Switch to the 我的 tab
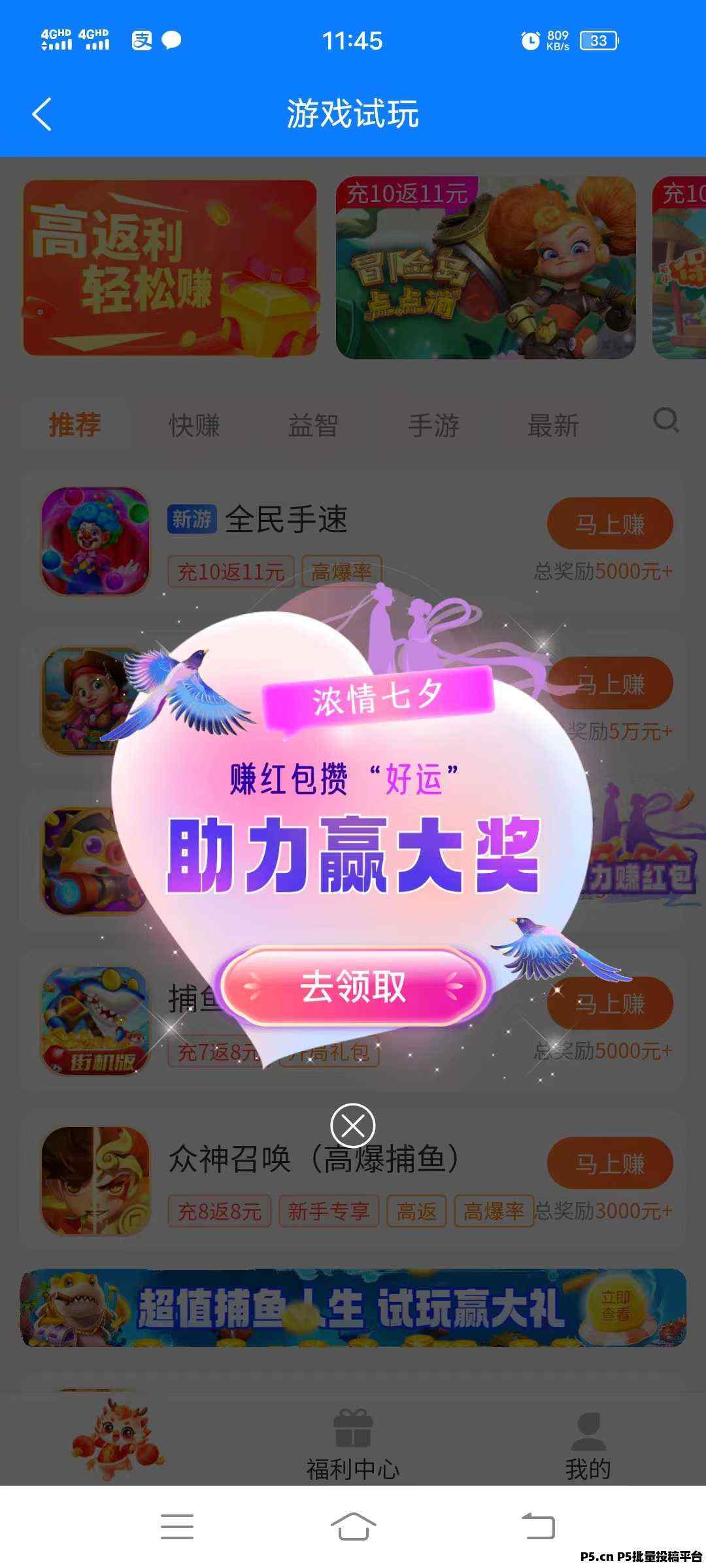This screenshot has height=1568, width=706. pyautogui.click(x=588, y=1444)
